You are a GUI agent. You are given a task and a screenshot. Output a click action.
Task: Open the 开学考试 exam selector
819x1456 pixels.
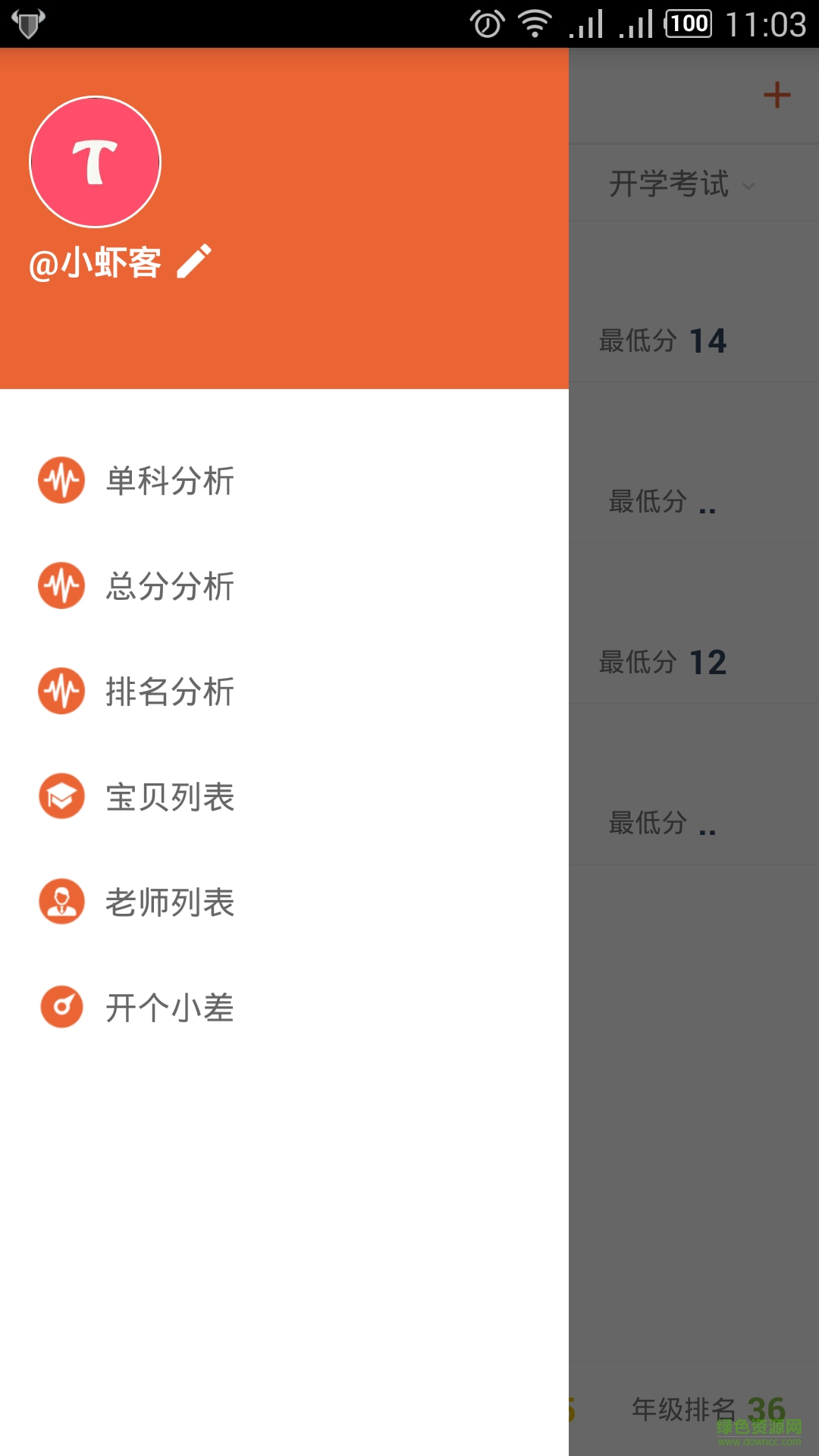pyautogui.click(x=667, y=184)
